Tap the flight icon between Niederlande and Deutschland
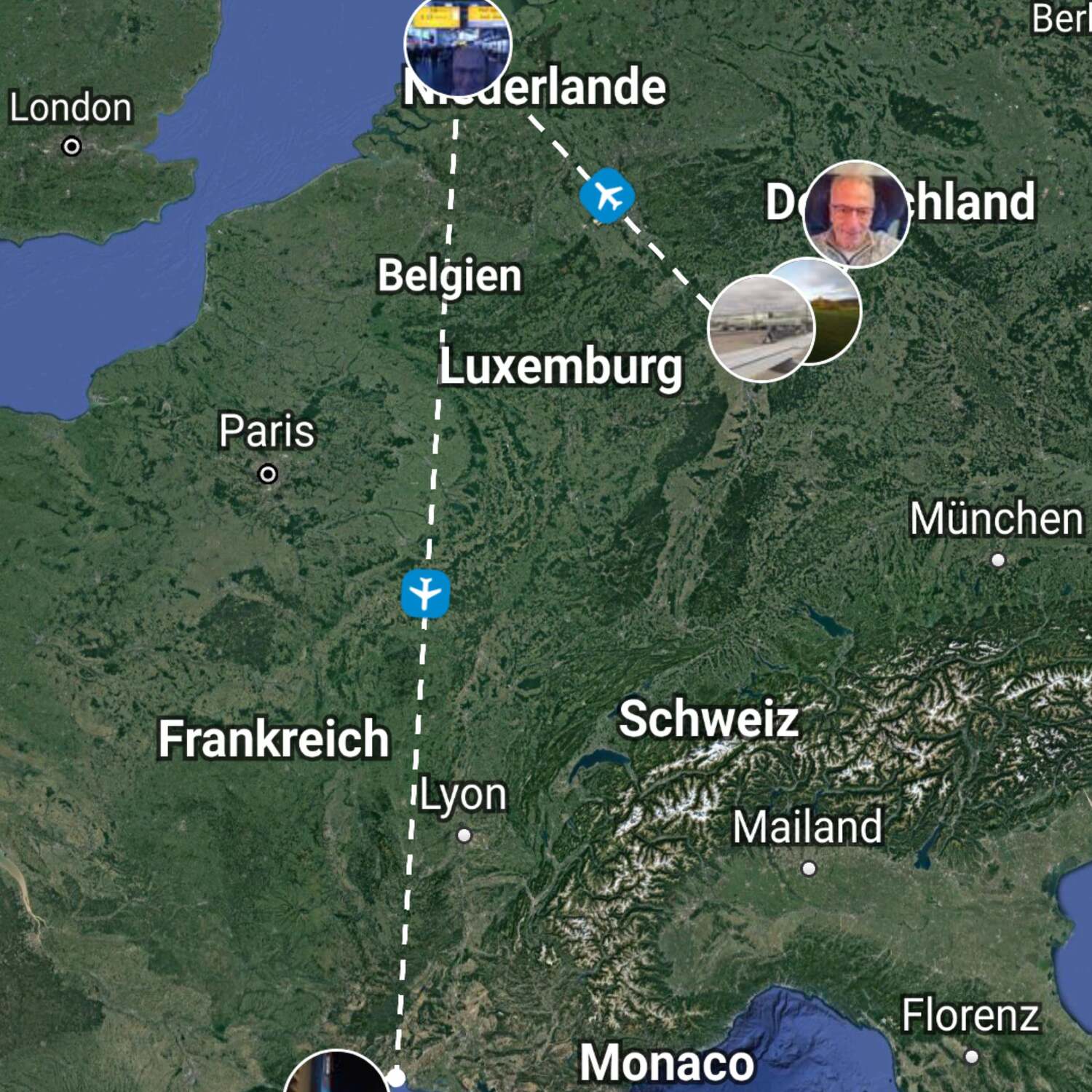This screenshot has height=1092, width=1092. [607, 196]
